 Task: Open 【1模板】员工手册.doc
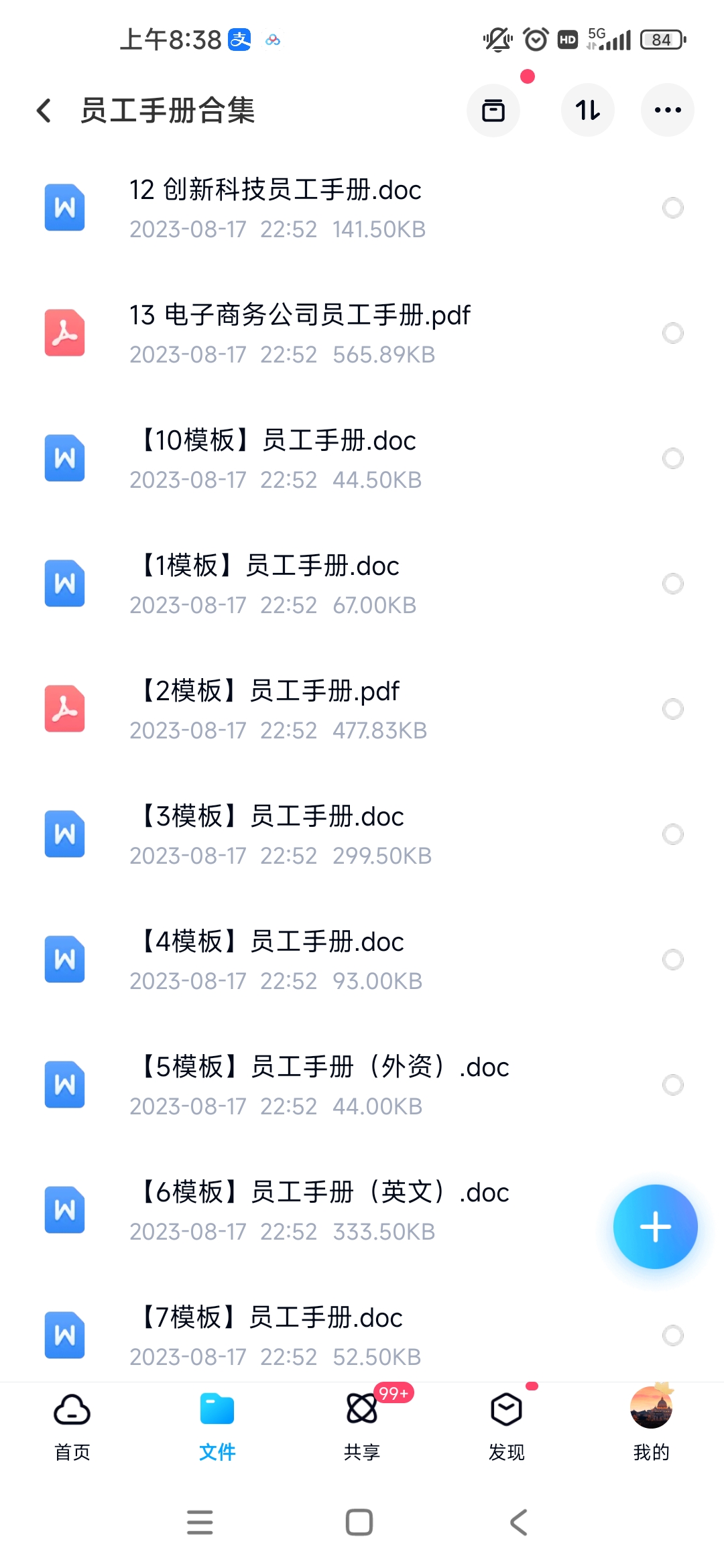[x=362, y=584]
